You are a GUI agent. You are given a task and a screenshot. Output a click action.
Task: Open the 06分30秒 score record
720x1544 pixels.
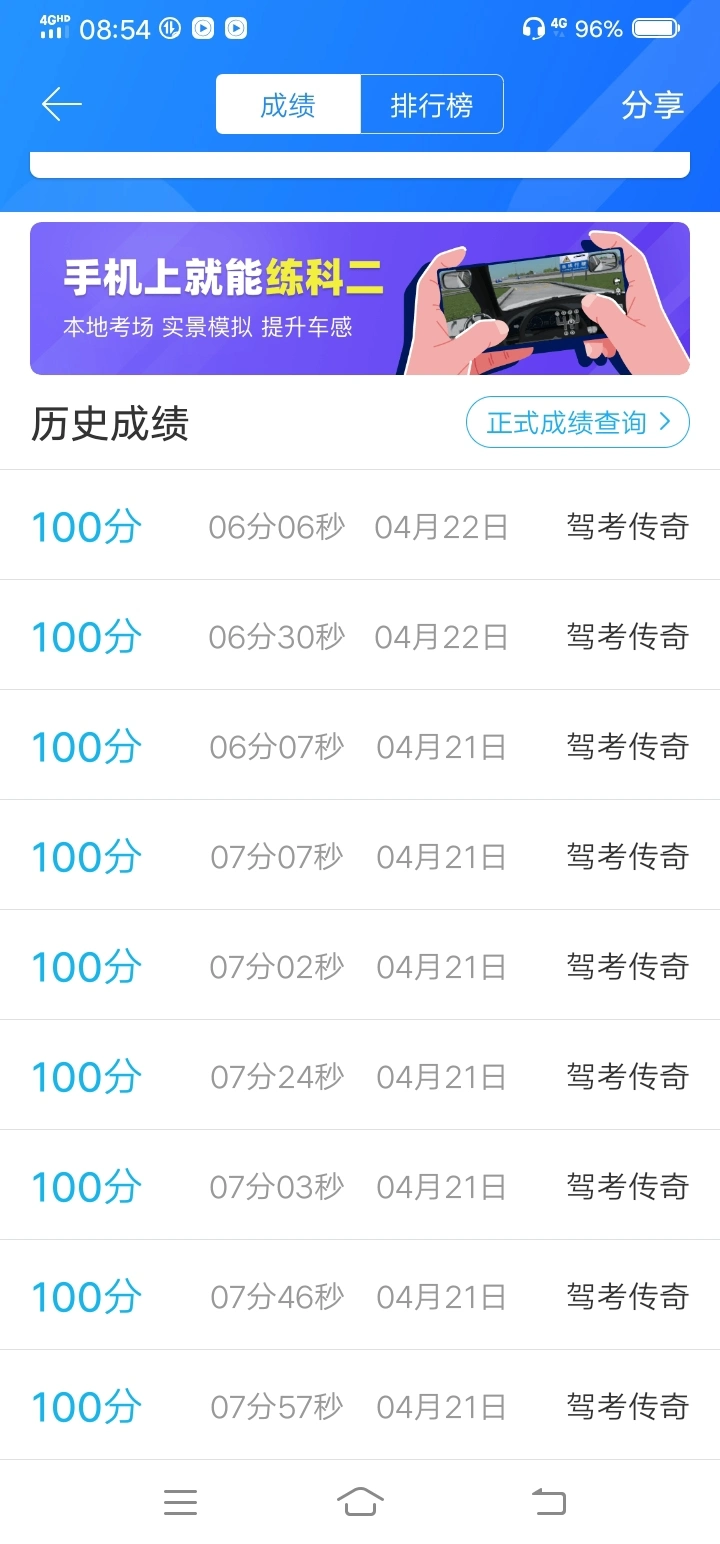[x=360, y=635]
